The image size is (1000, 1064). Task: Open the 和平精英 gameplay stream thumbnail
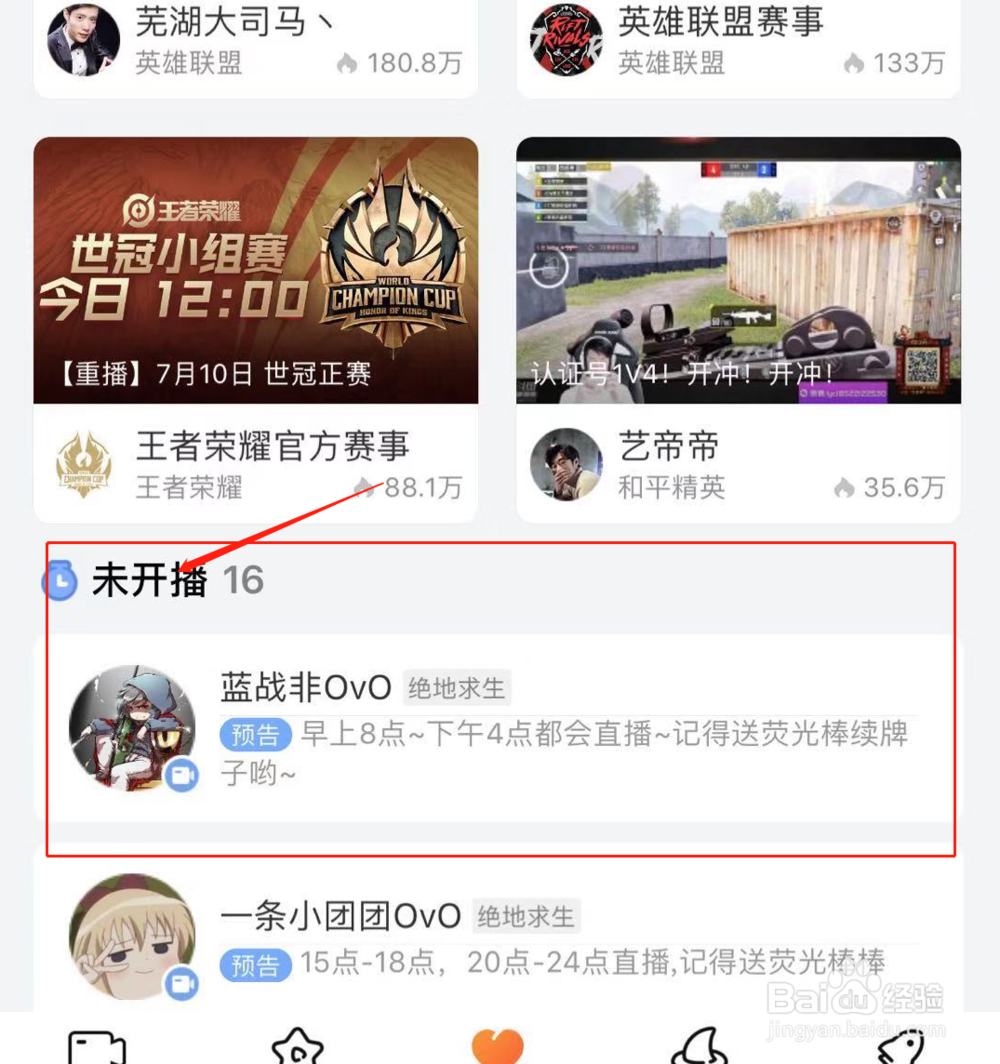click(738, 270)
